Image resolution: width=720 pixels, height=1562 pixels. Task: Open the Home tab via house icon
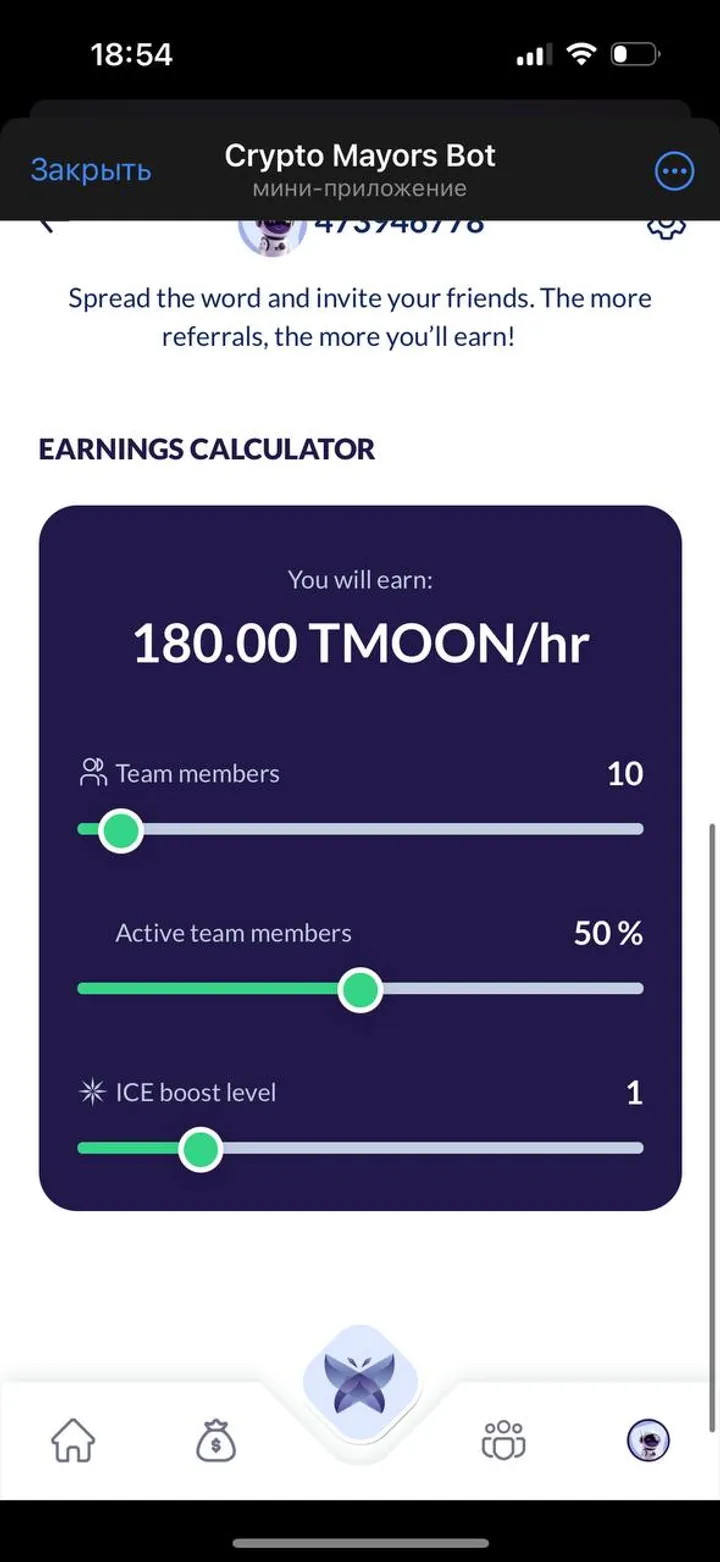coord(72,1440)
